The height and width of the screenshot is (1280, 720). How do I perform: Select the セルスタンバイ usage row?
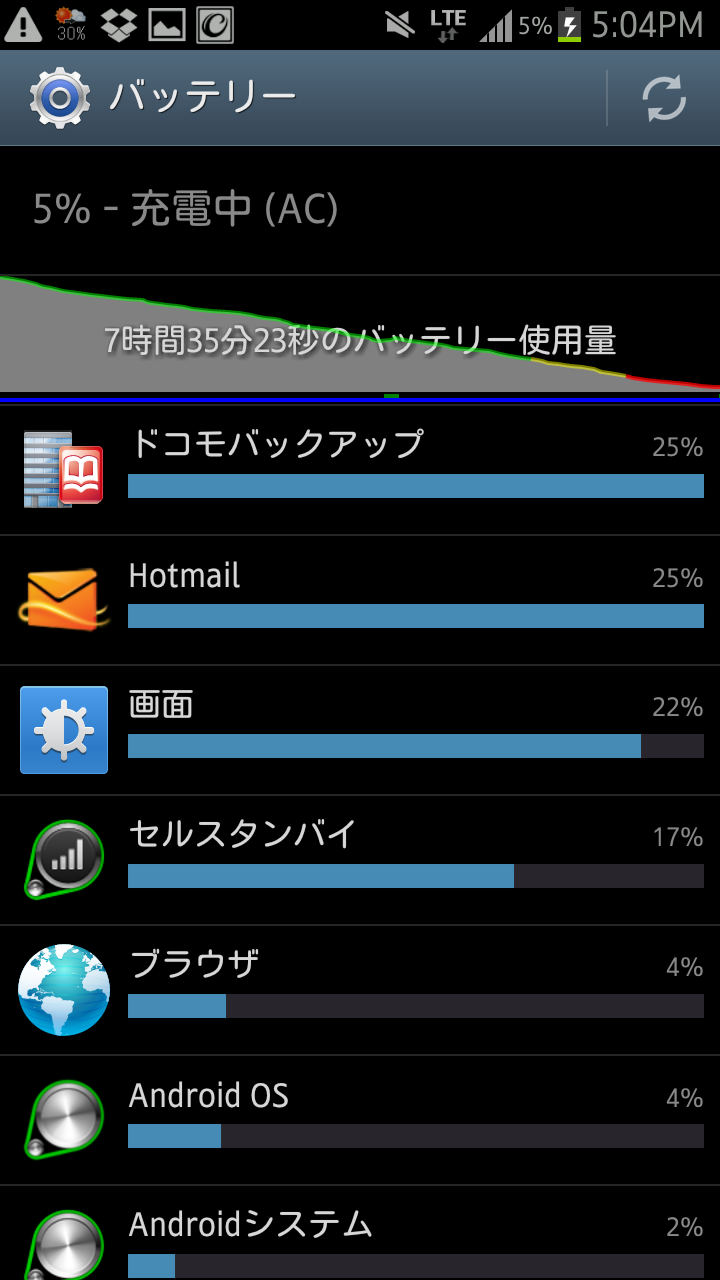(x=360, y=860)
